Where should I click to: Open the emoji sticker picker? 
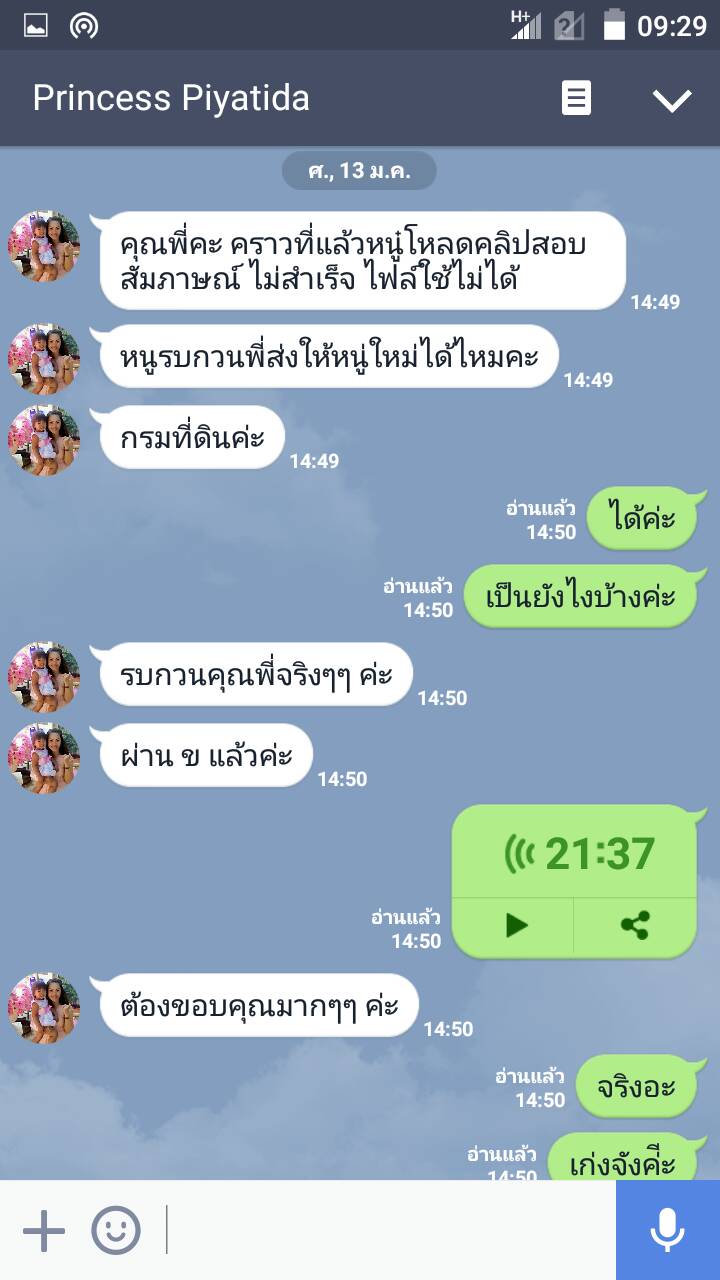point(116,1230)
